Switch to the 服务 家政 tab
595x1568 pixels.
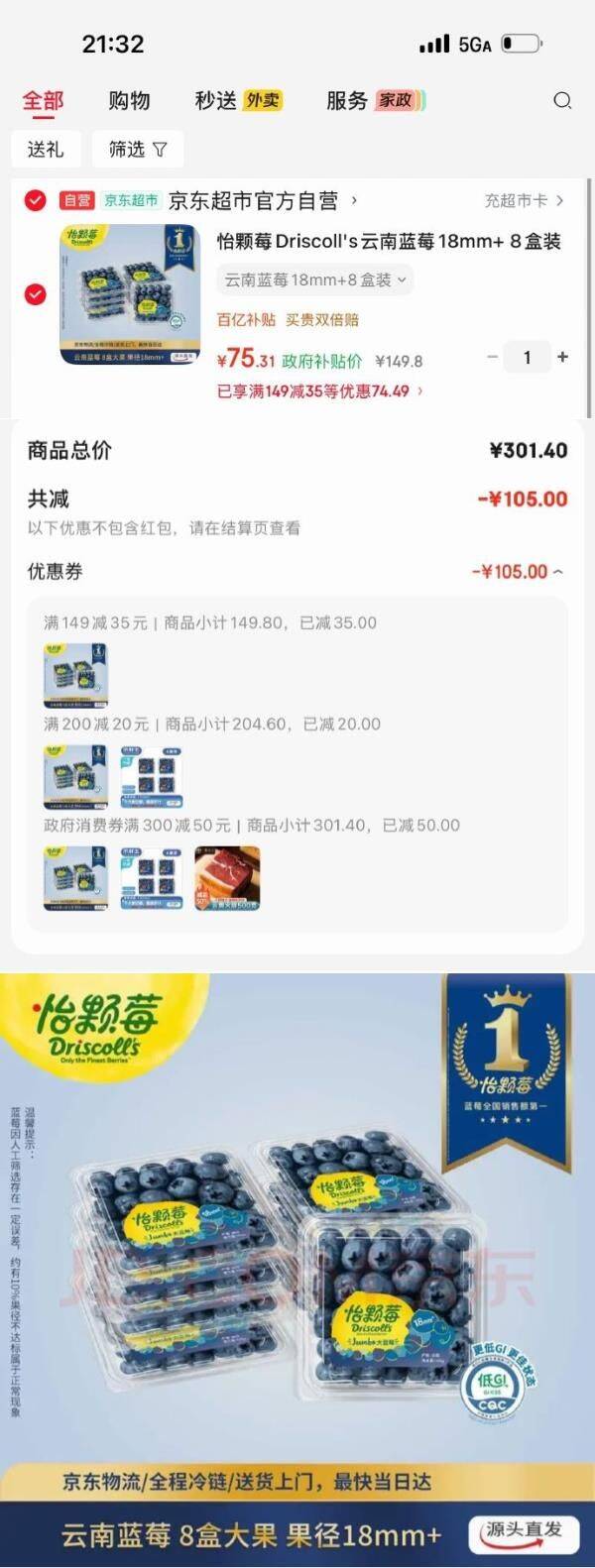(x=376, y=100)
